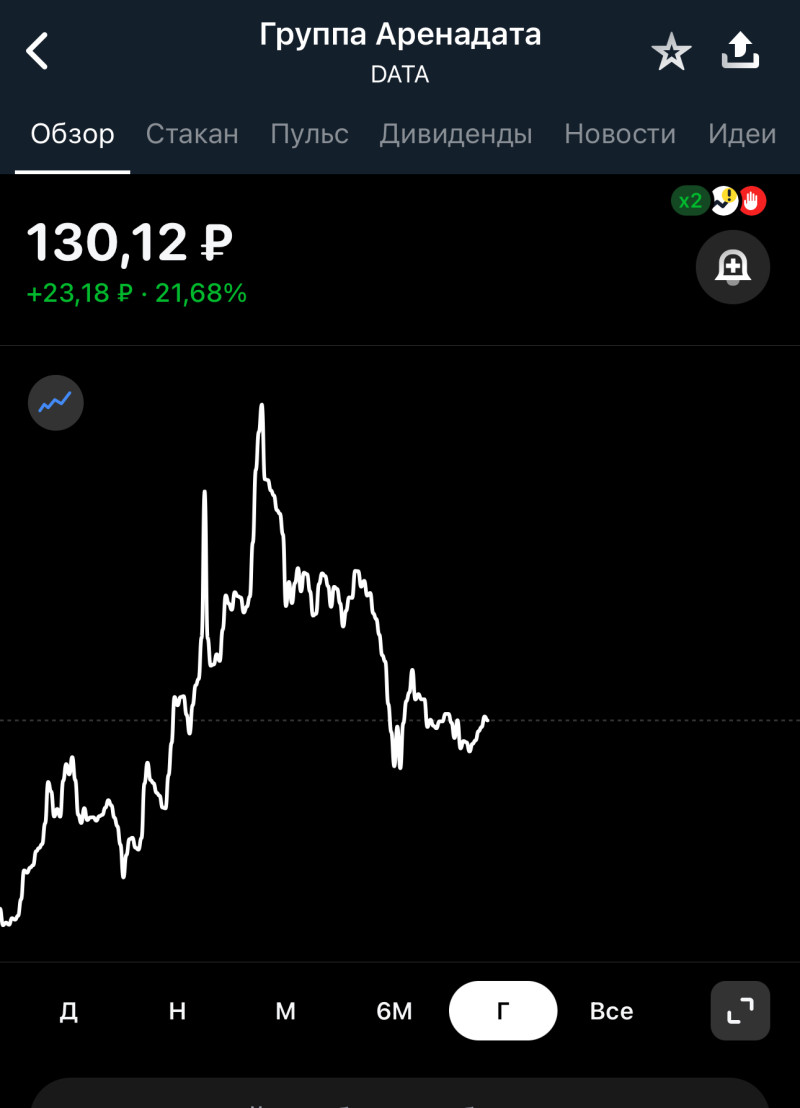Show chart for Все time

(x=611, y=1011)
